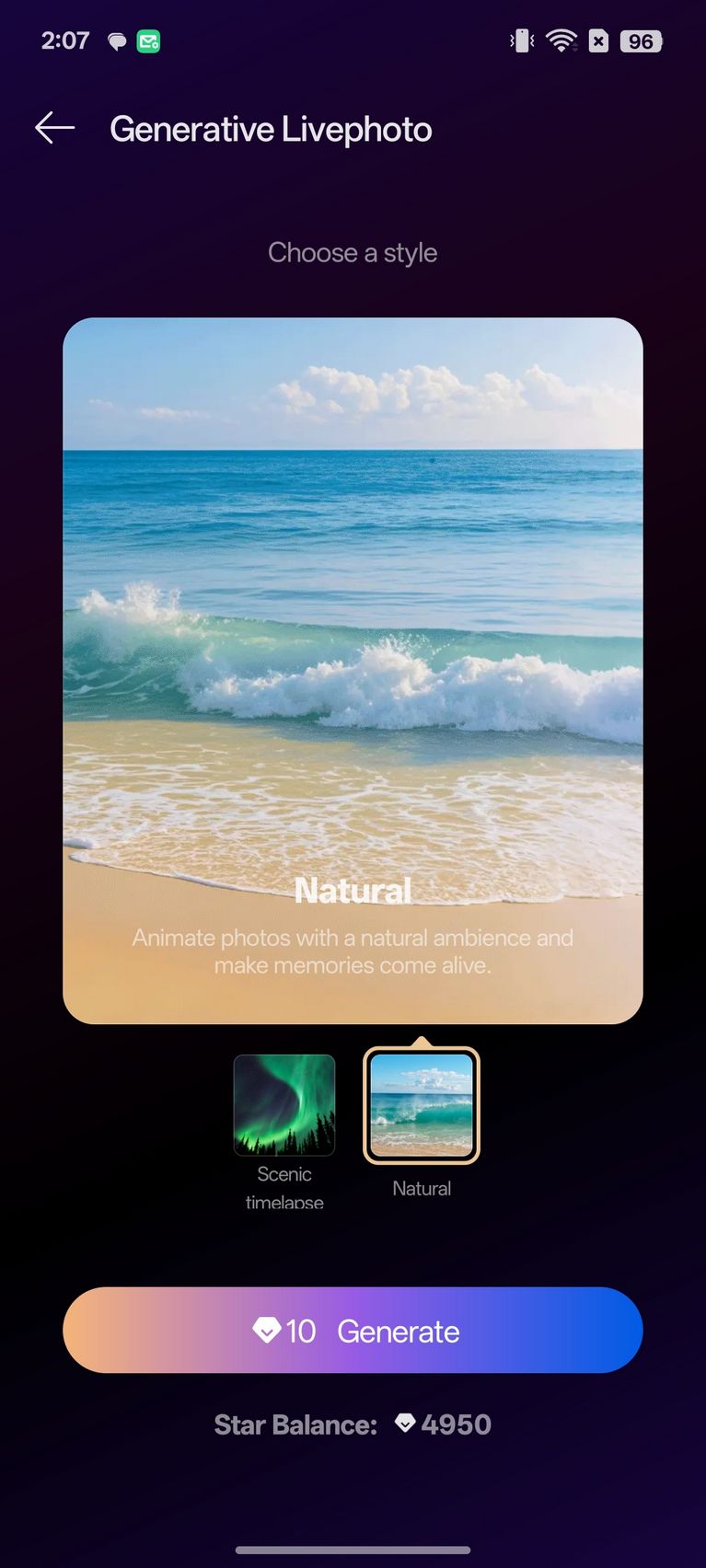Choose the Natural style thumbnail
The height and width of the screenshot is (1568, 706).
pyautogui.click(x=422, y=1105)
